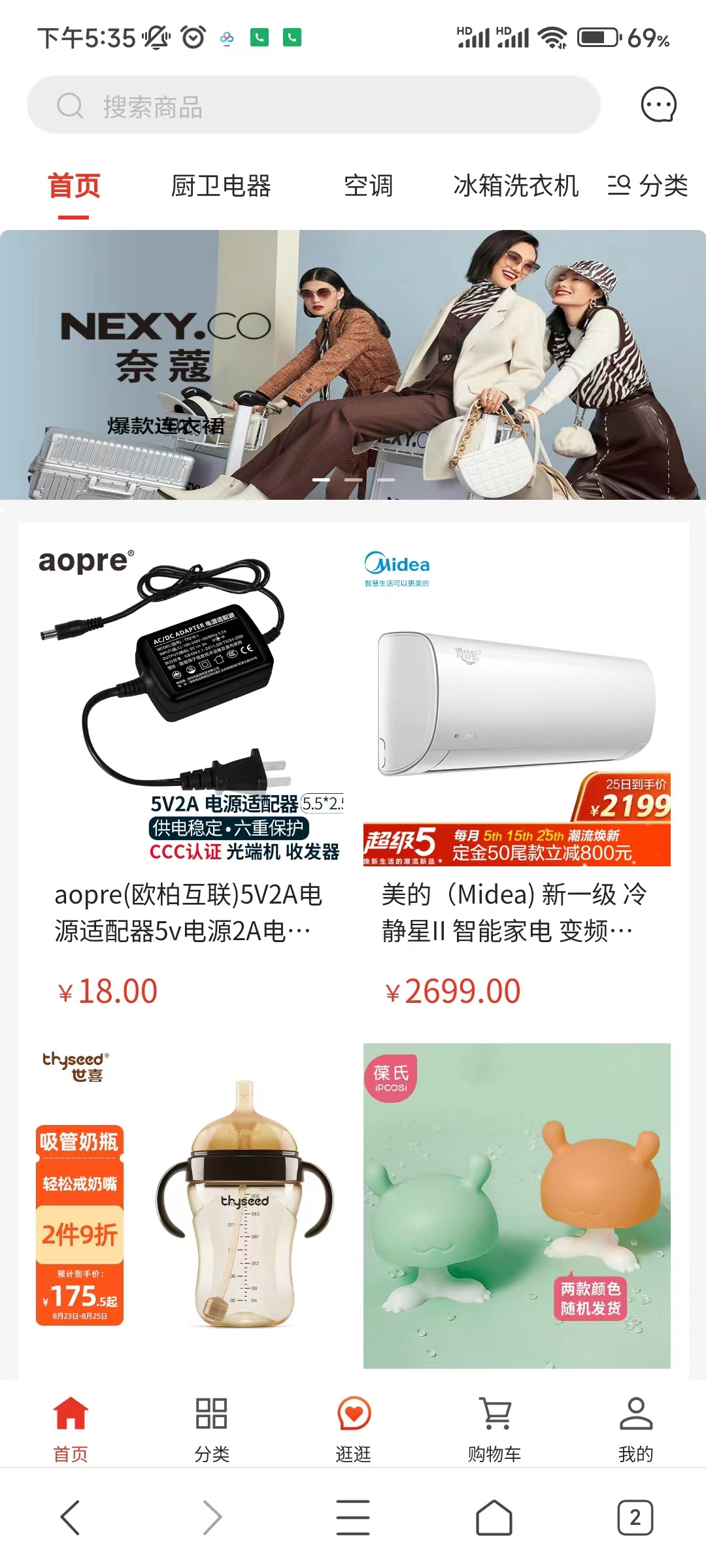
Task: Open the browser menu button
Action: (x=353, y=1517)
